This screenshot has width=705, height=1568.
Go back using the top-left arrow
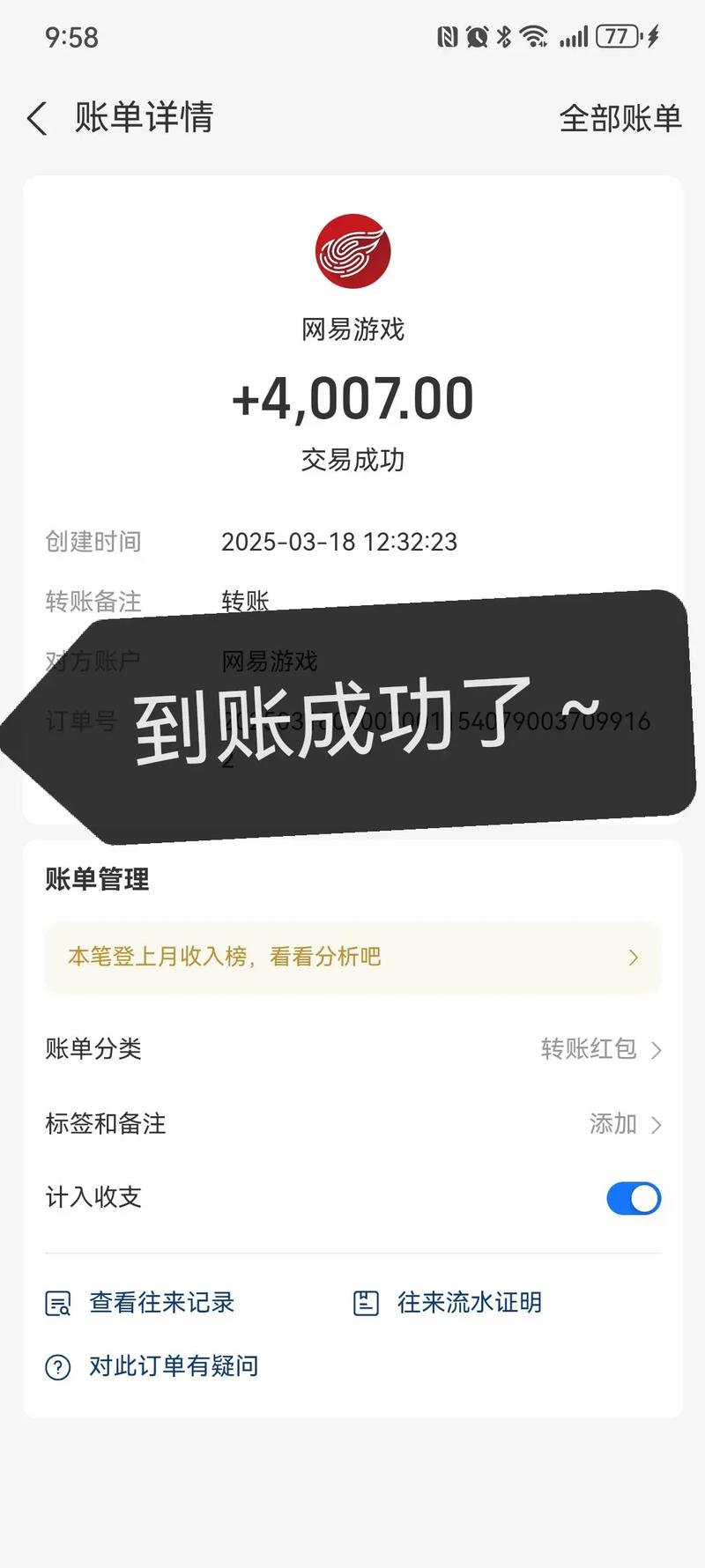coord(37,118)
